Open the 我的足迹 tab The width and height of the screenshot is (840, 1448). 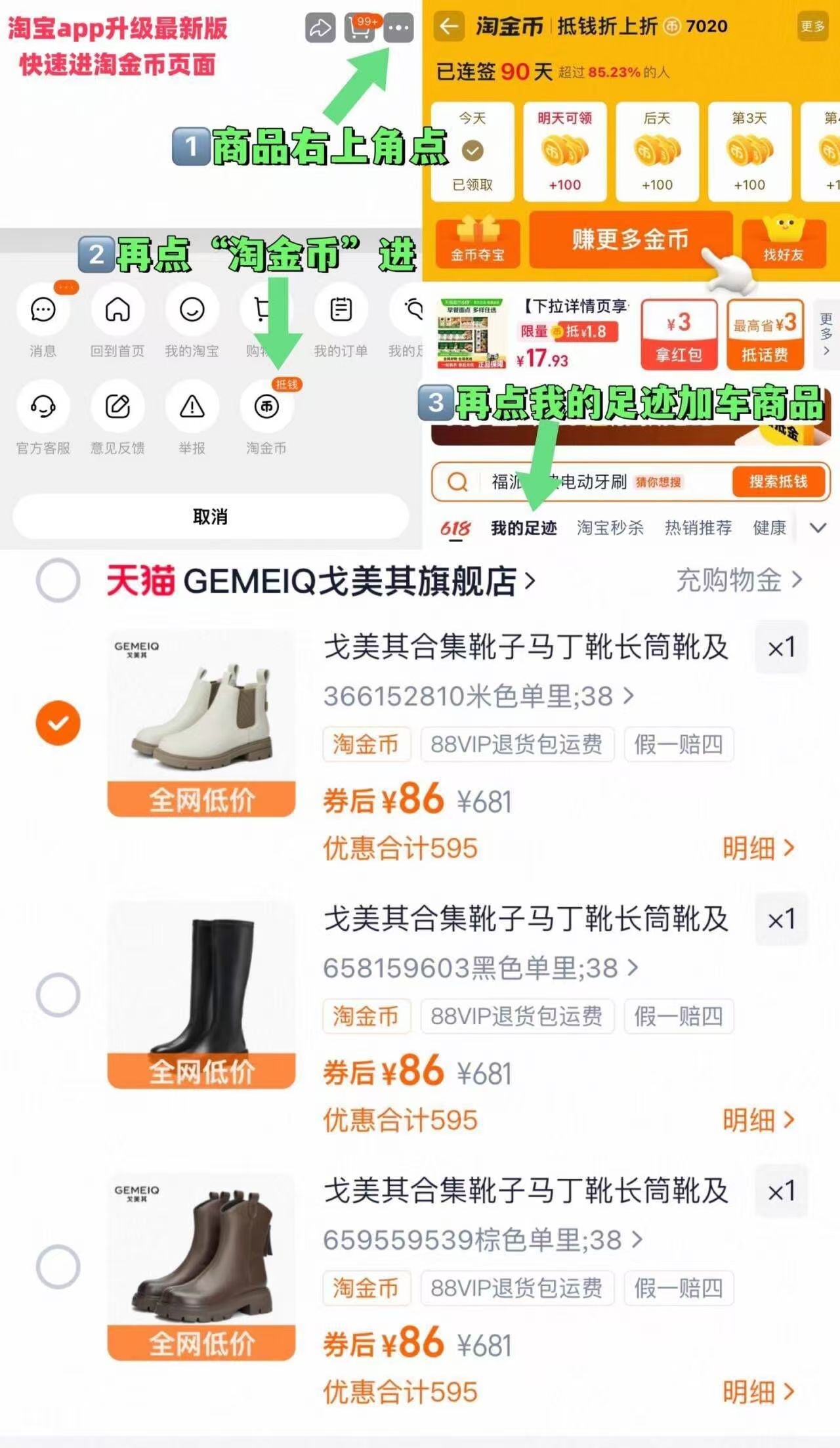pyautogui.click(x=525, y=527)
